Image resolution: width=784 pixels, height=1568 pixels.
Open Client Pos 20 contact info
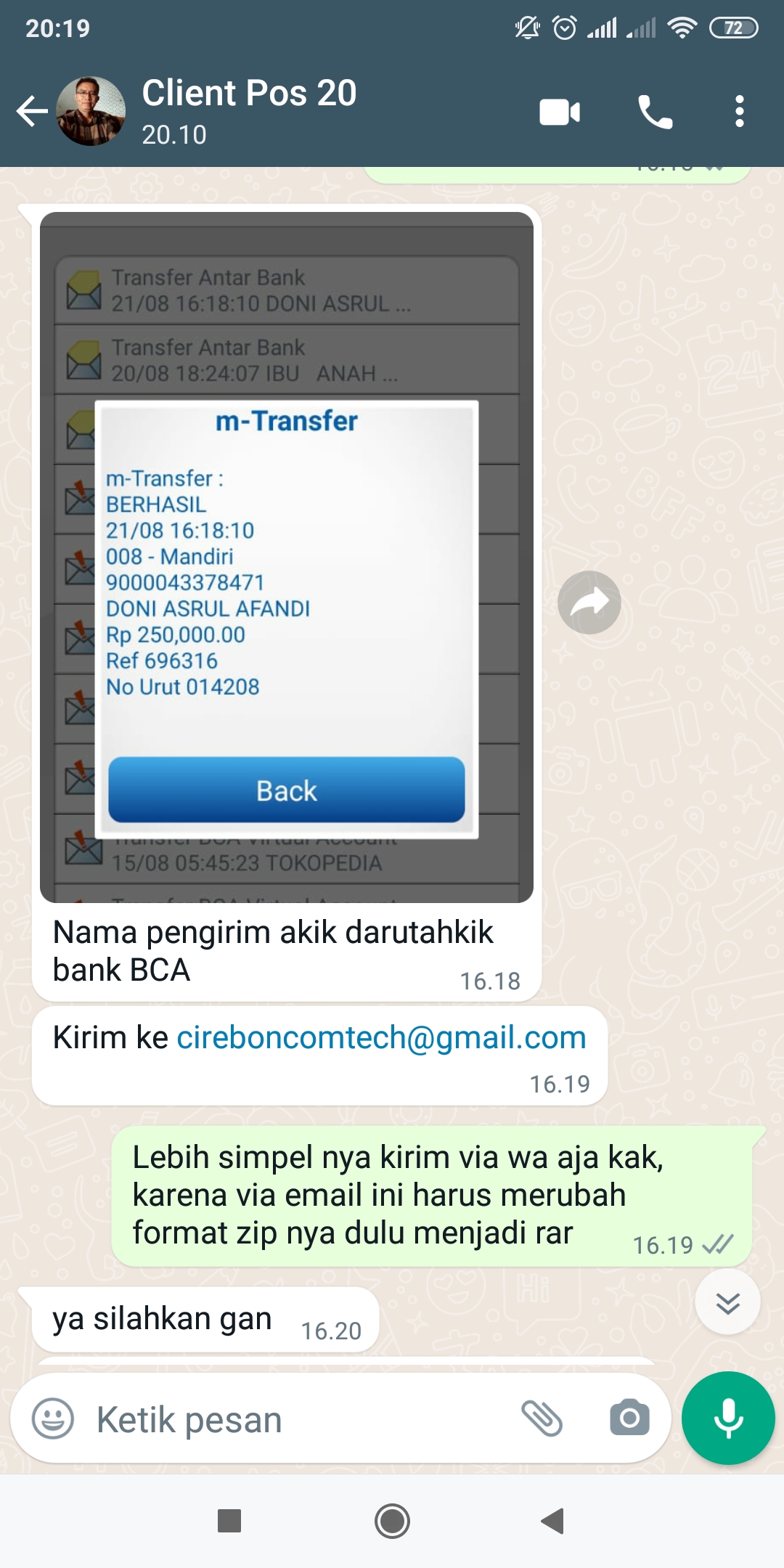click(x=249, y=112)
